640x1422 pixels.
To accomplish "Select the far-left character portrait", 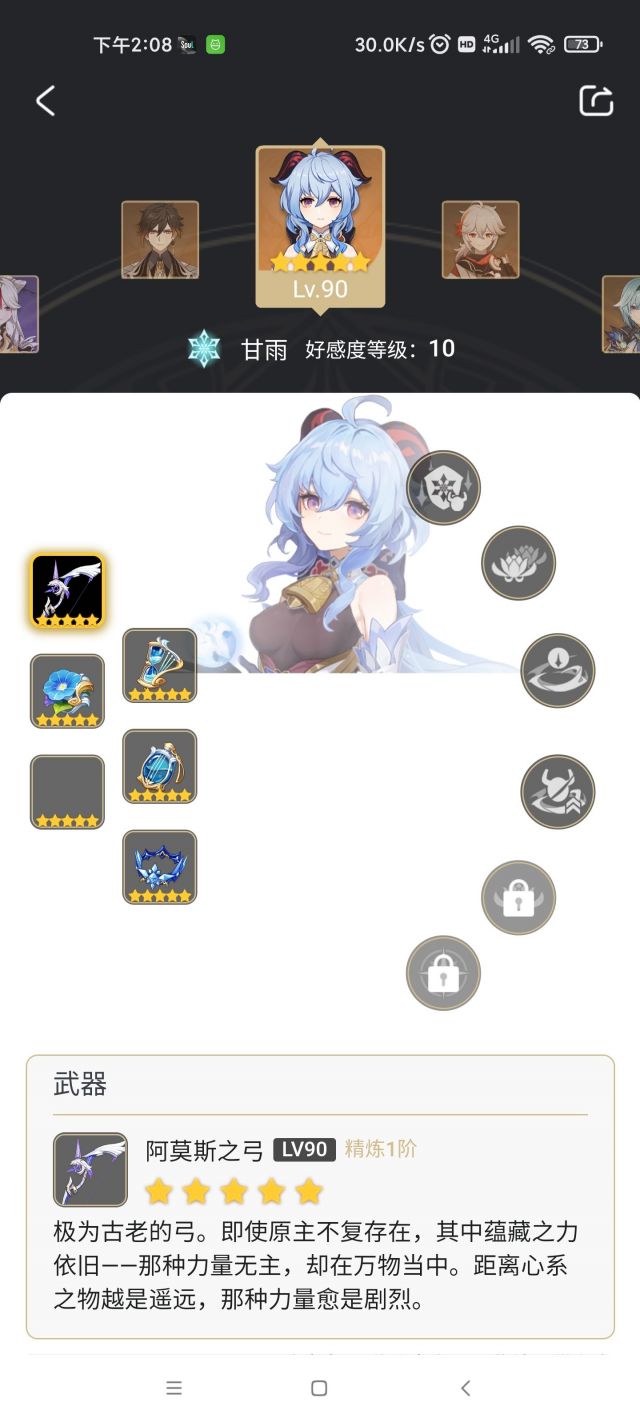I will pyautogui.click(x=18, y=314).
